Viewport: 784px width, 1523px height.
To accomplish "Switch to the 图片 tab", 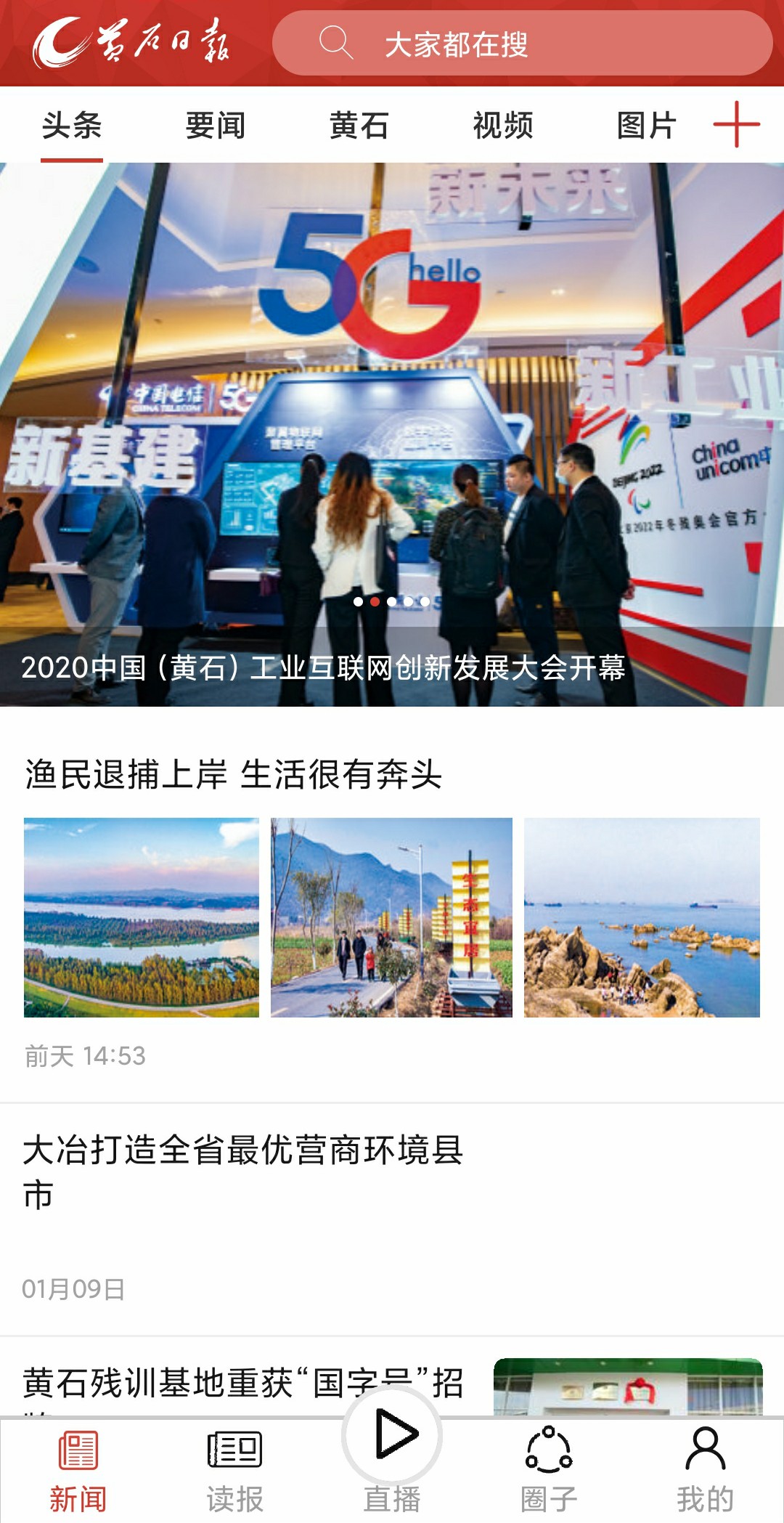I will 645,125.
